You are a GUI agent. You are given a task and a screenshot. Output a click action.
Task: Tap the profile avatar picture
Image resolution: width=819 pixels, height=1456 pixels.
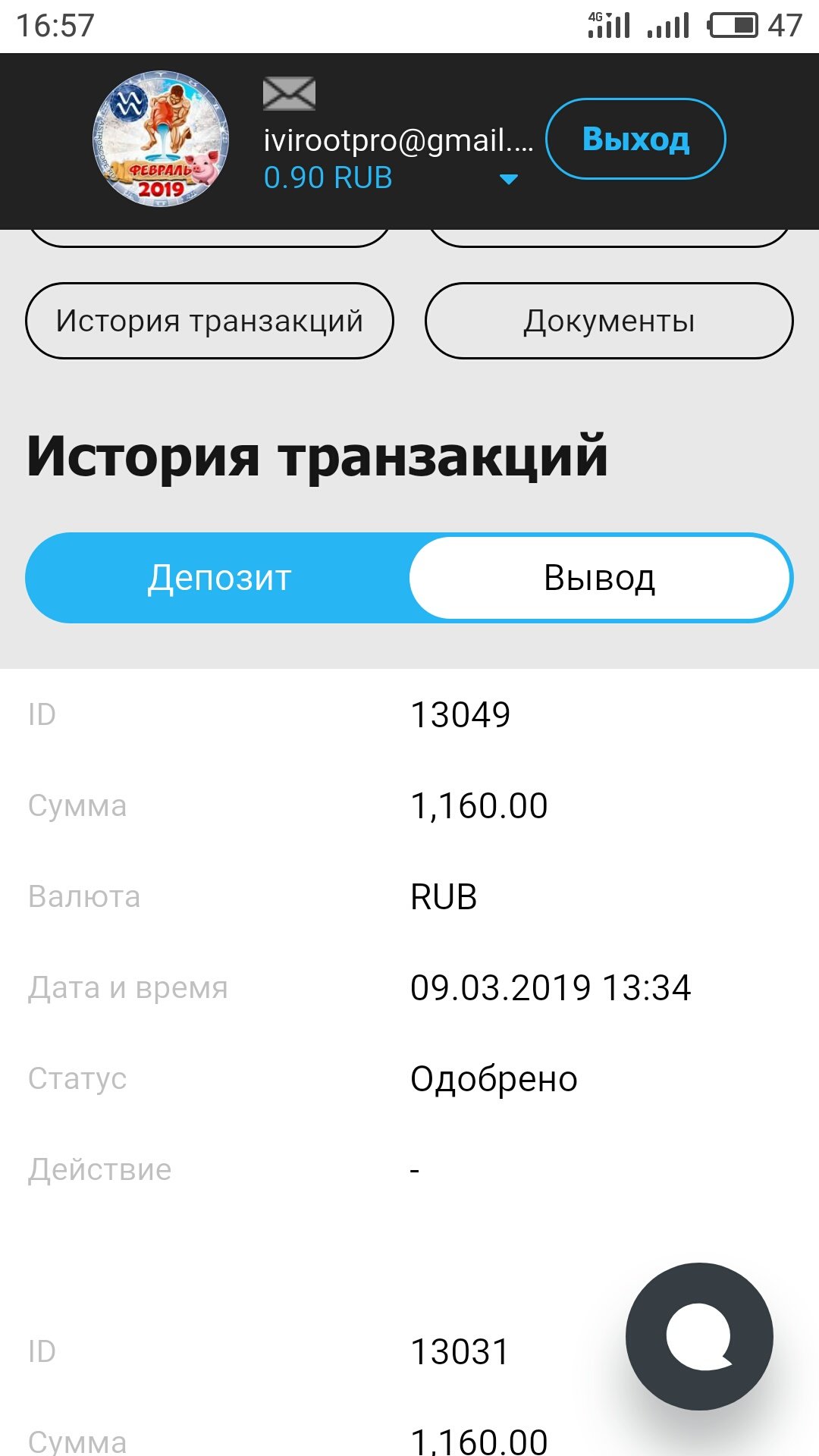click(160, 139)
